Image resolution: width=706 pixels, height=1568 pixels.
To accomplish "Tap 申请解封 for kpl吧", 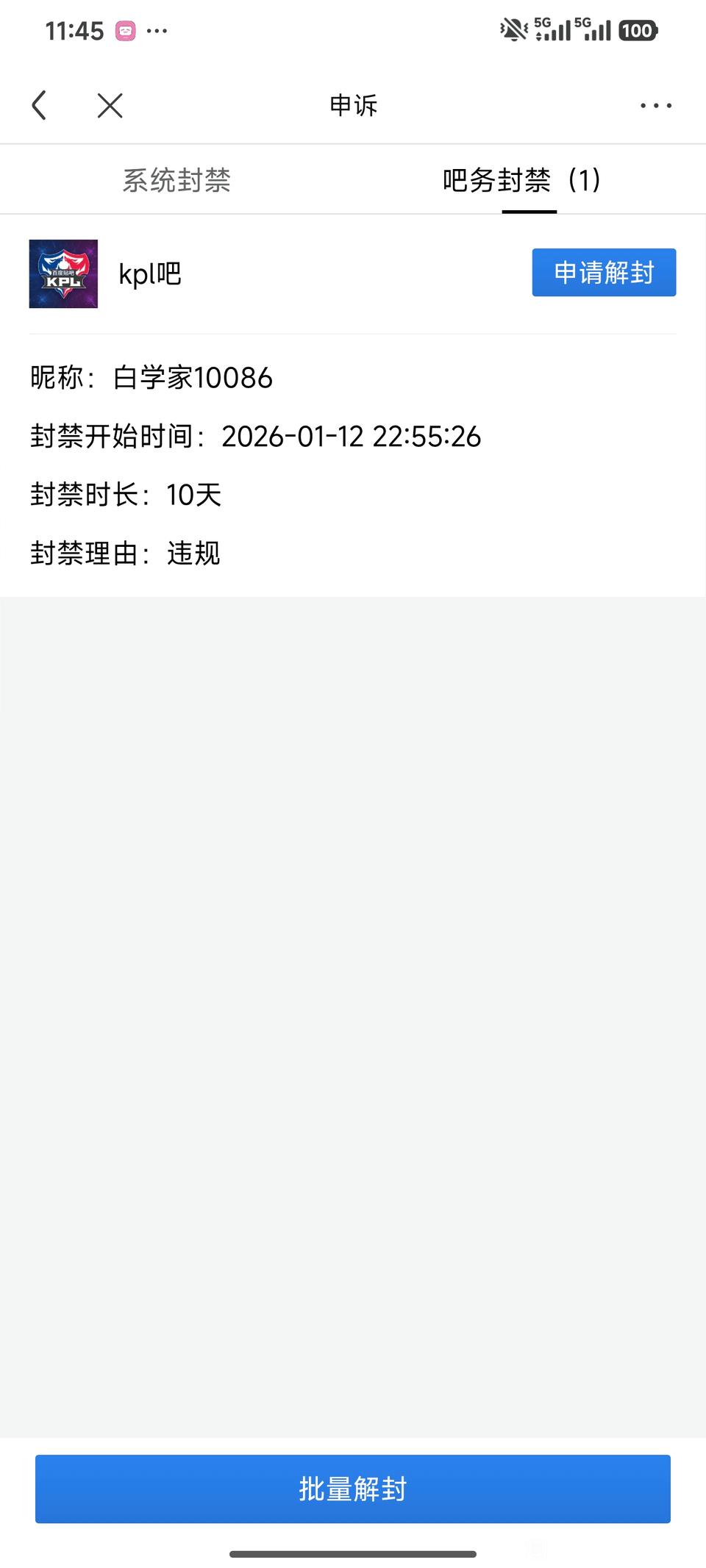I will click(603, 273).
